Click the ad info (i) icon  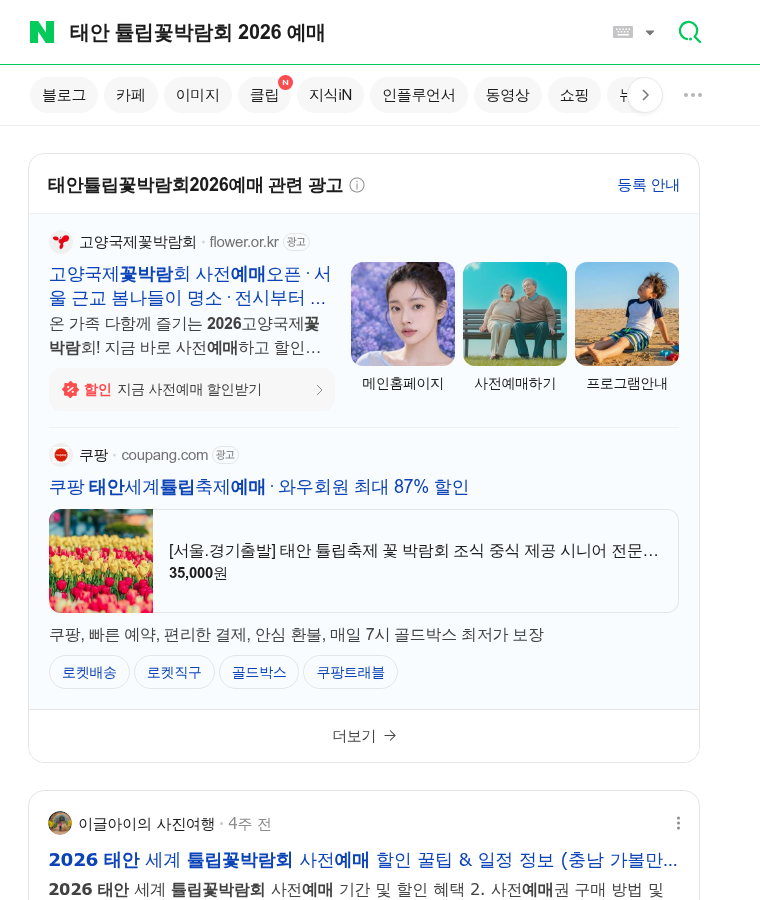pyautogui.click(x=357, y=186)
